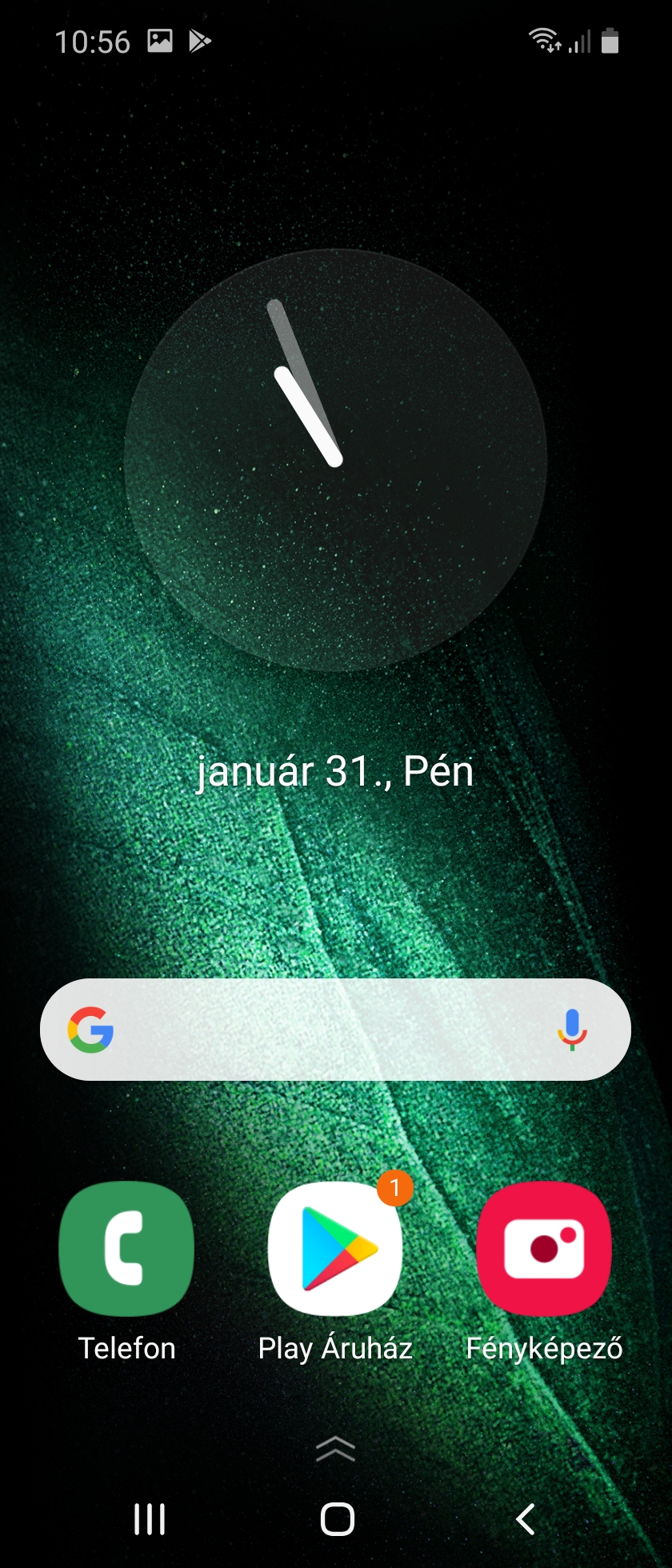Launch Play Áruház

tap(335, 1249)
